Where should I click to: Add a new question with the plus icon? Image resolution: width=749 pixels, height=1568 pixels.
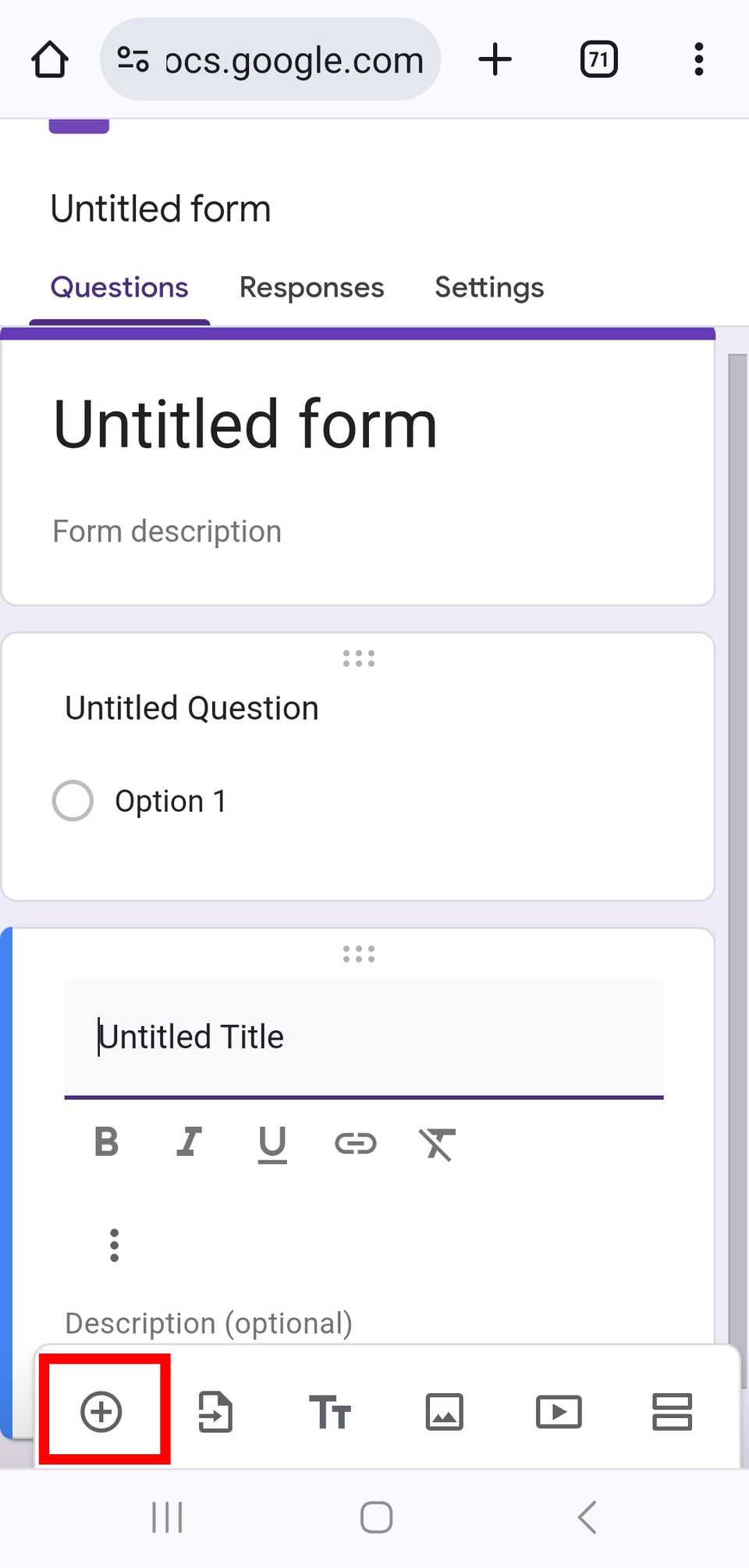coord(105,1411)
